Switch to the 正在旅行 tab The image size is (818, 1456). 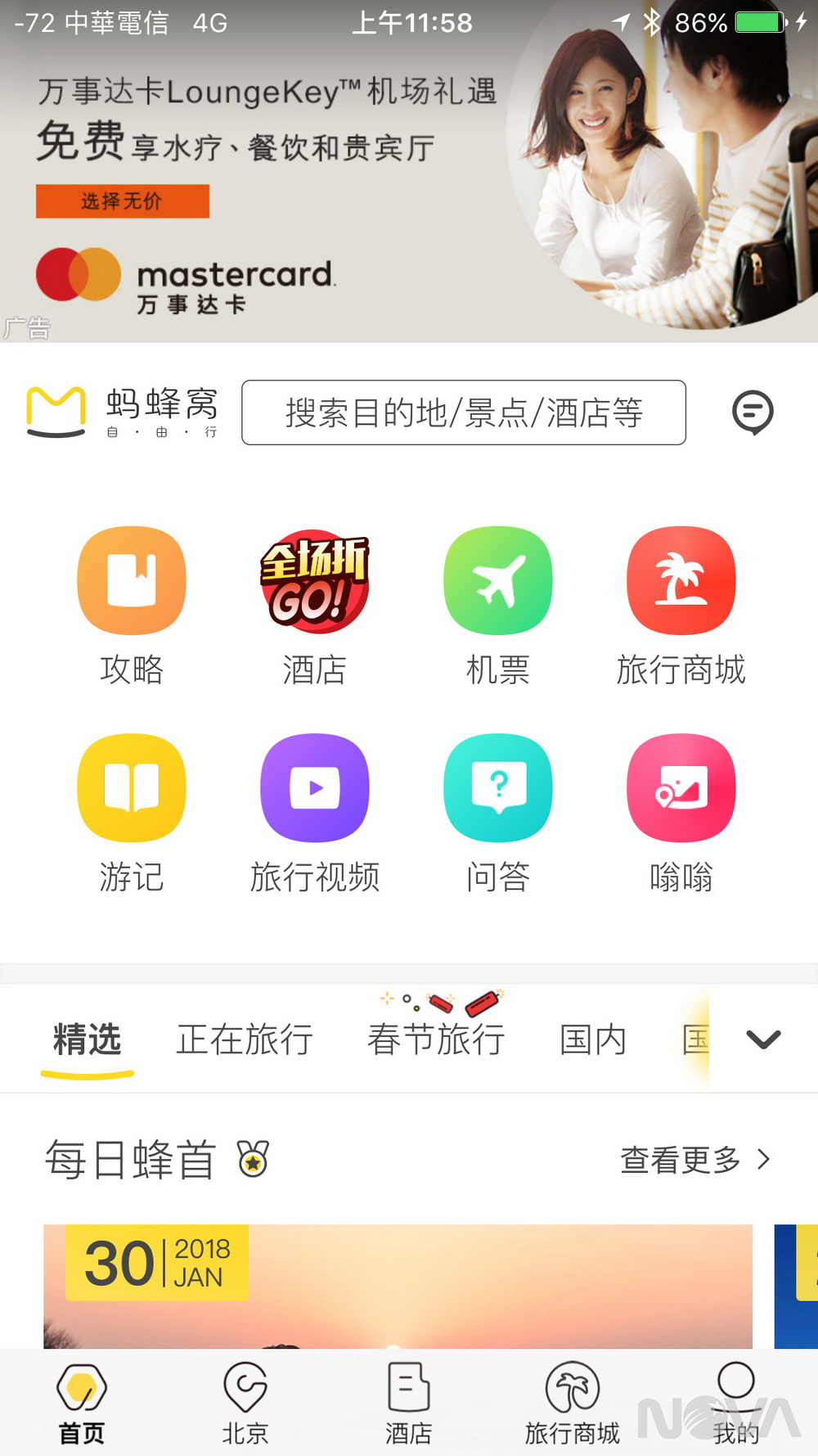pyautogui.click(x=244, y=1039)
